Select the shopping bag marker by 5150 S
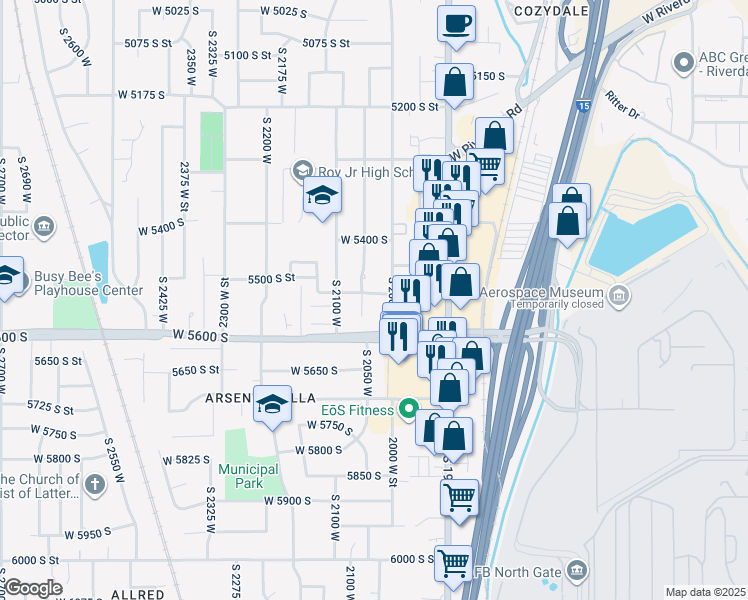 (455, 84)
